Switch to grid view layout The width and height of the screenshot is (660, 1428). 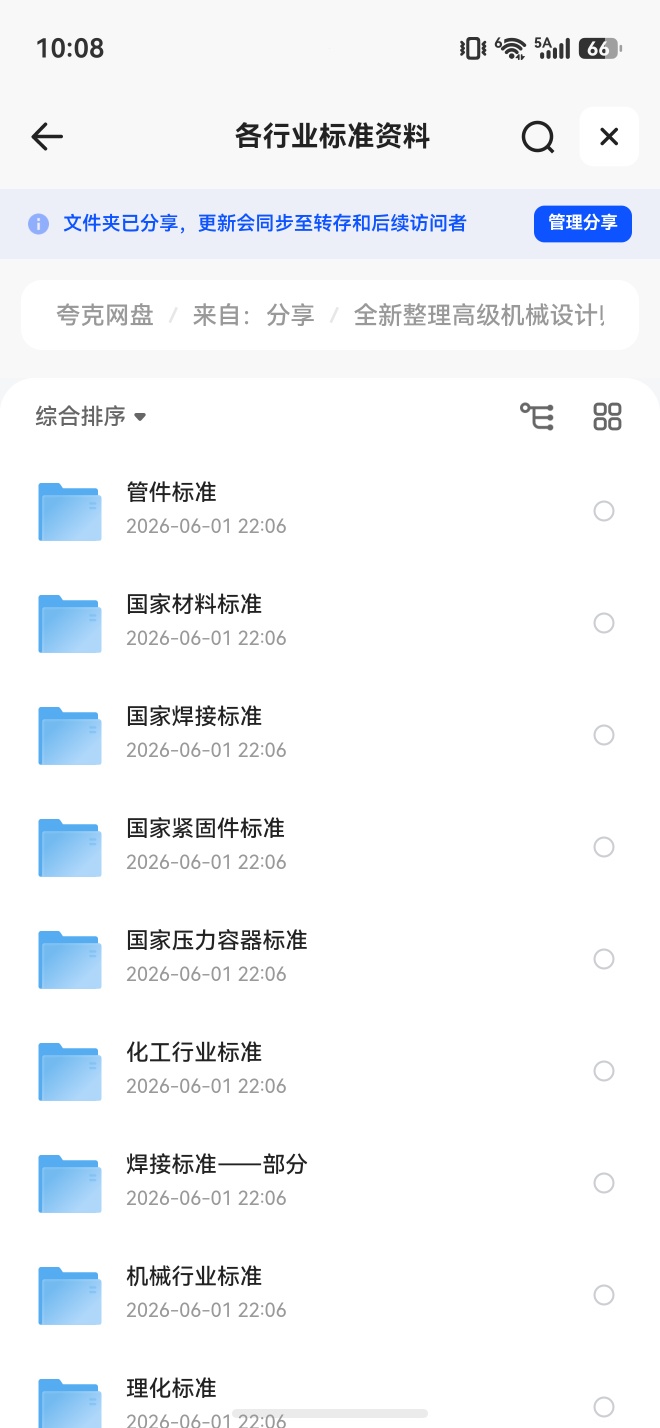608,416
